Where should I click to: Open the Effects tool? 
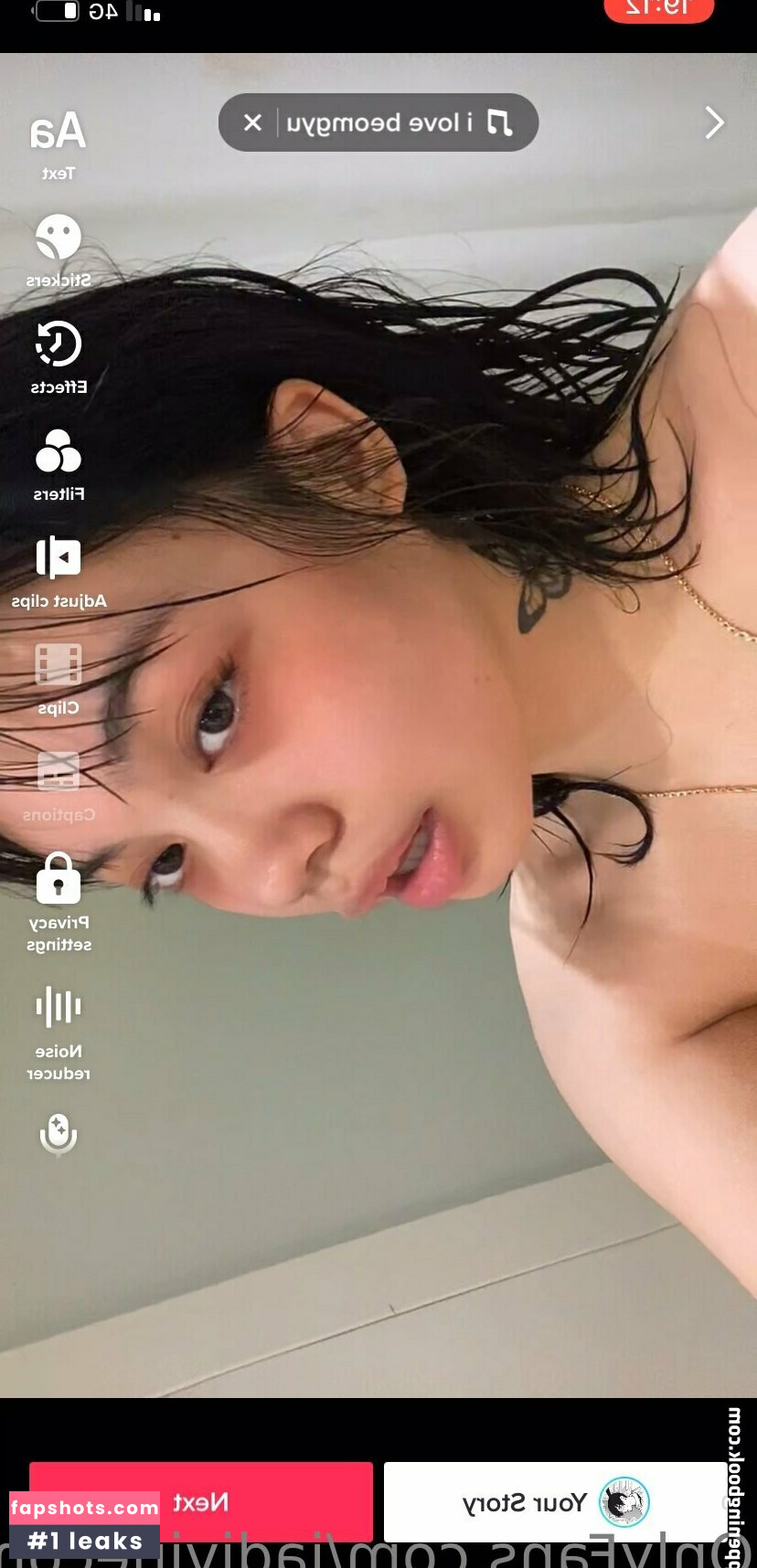(x=58, y=356)
